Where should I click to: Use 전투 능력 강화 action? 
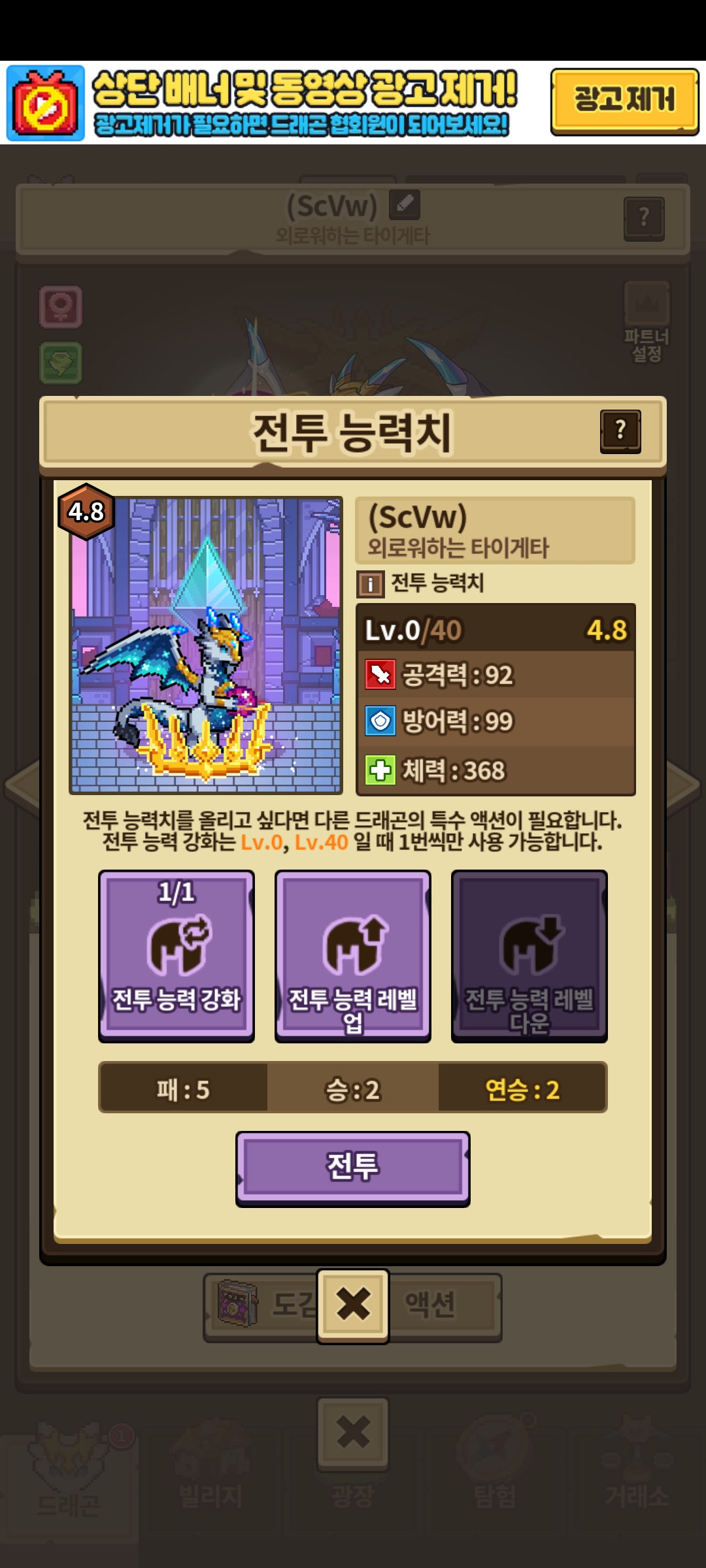(x=176, y=956)
